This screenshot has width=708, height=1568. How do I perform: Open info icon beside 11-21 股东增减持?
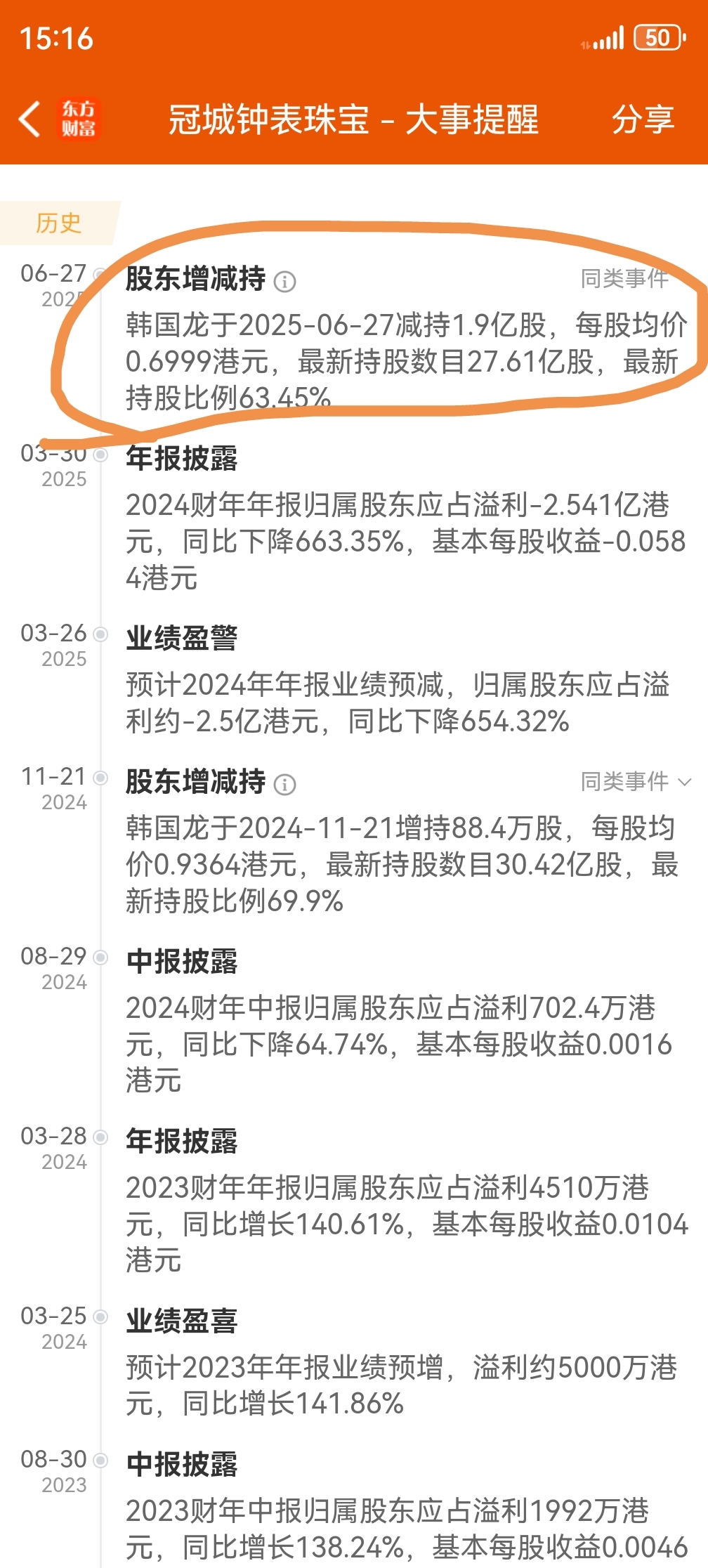click(284, 784)
